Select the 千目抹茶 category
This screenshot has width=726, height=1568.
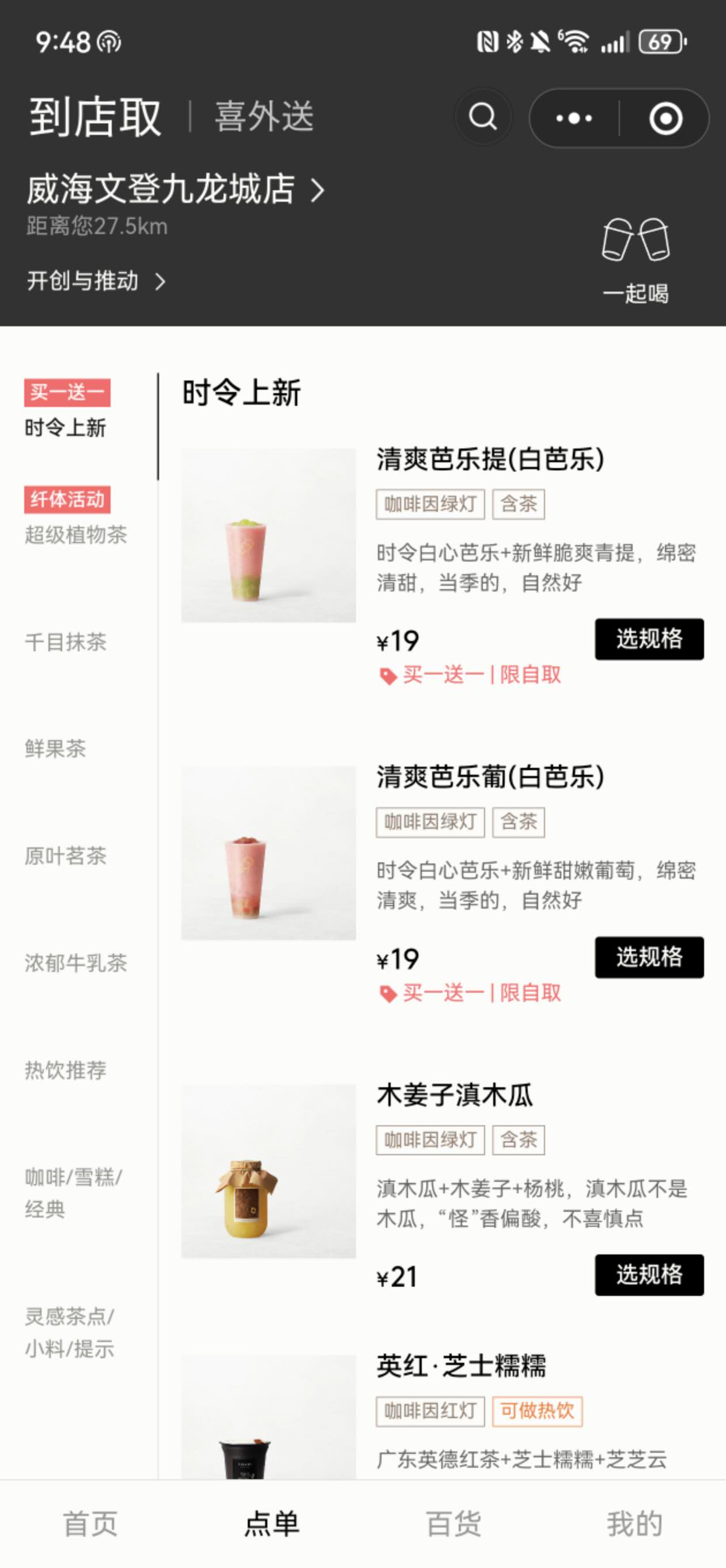pos(66,642)
